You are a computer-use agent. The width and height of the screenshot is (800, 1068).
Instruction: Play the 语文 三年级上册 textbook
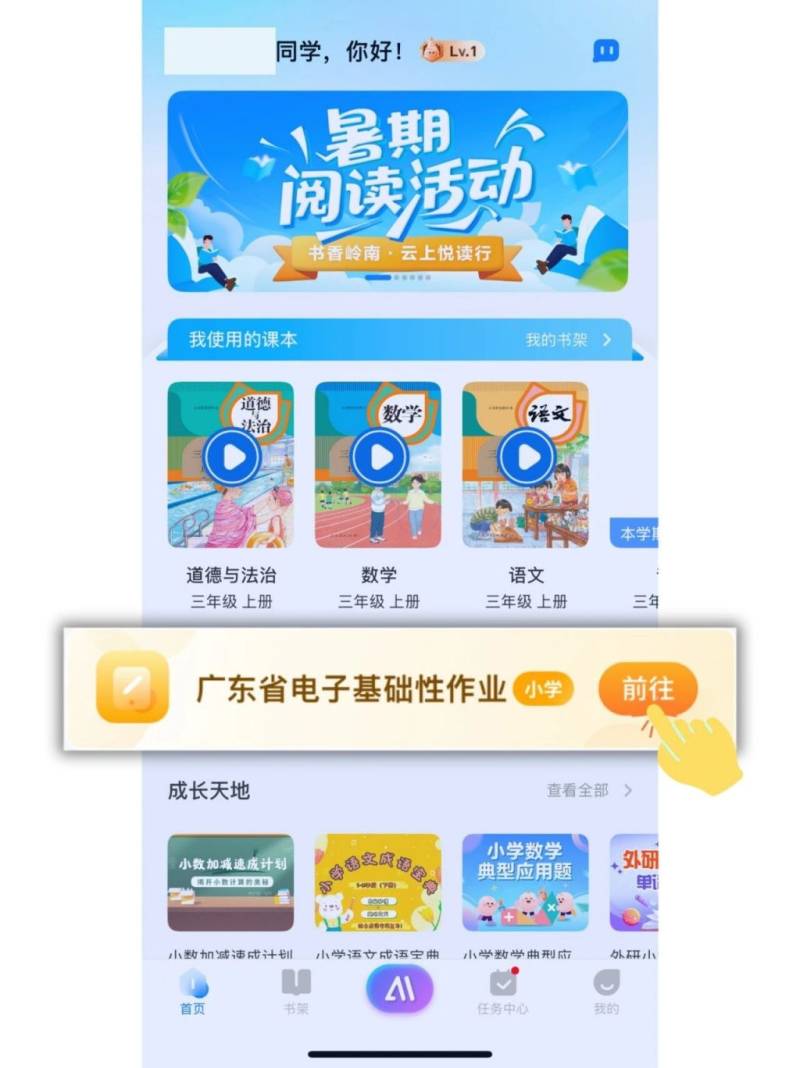(526, 458)
